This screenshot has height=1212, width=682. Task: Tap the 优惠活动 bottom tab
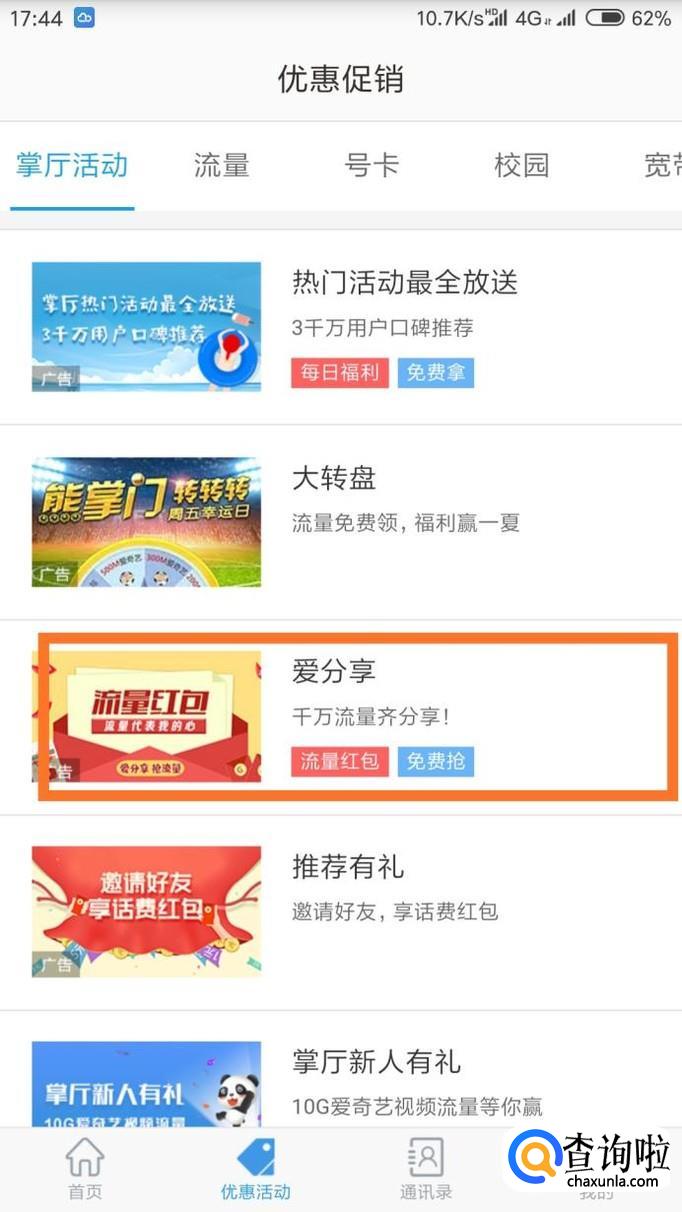coord(256,1168)
